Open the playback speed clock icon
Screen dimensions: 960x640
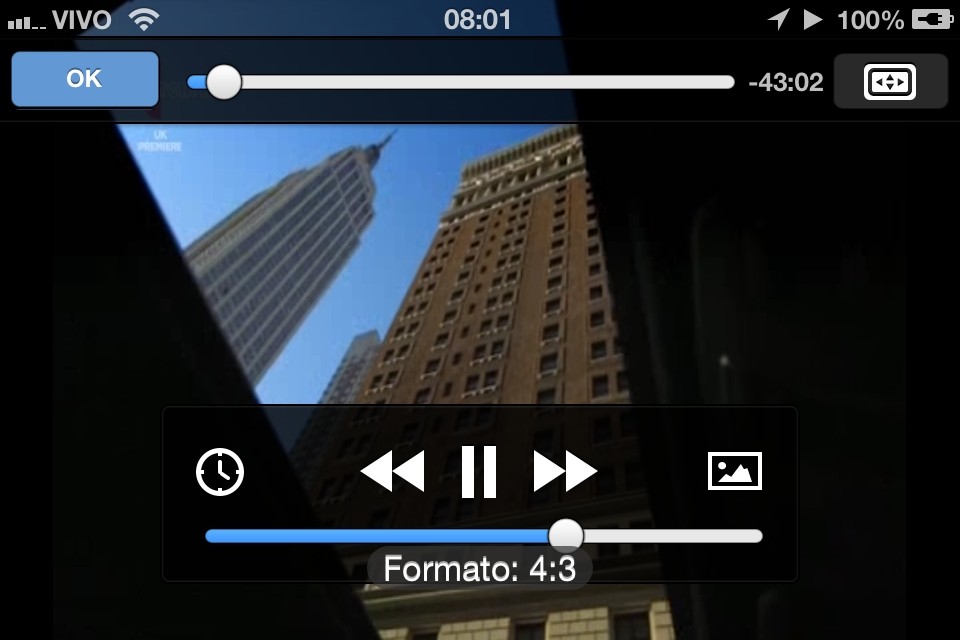(x=220, y=471)
